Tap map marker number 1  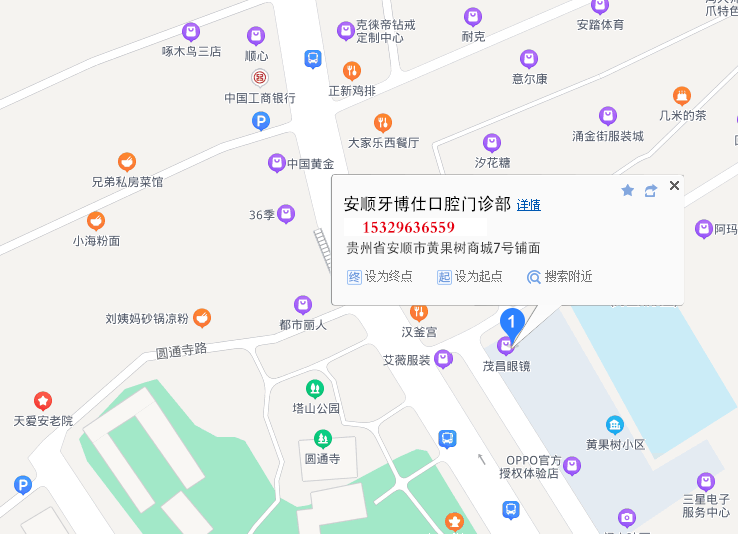pyautogui.click(x=511, y=323)
